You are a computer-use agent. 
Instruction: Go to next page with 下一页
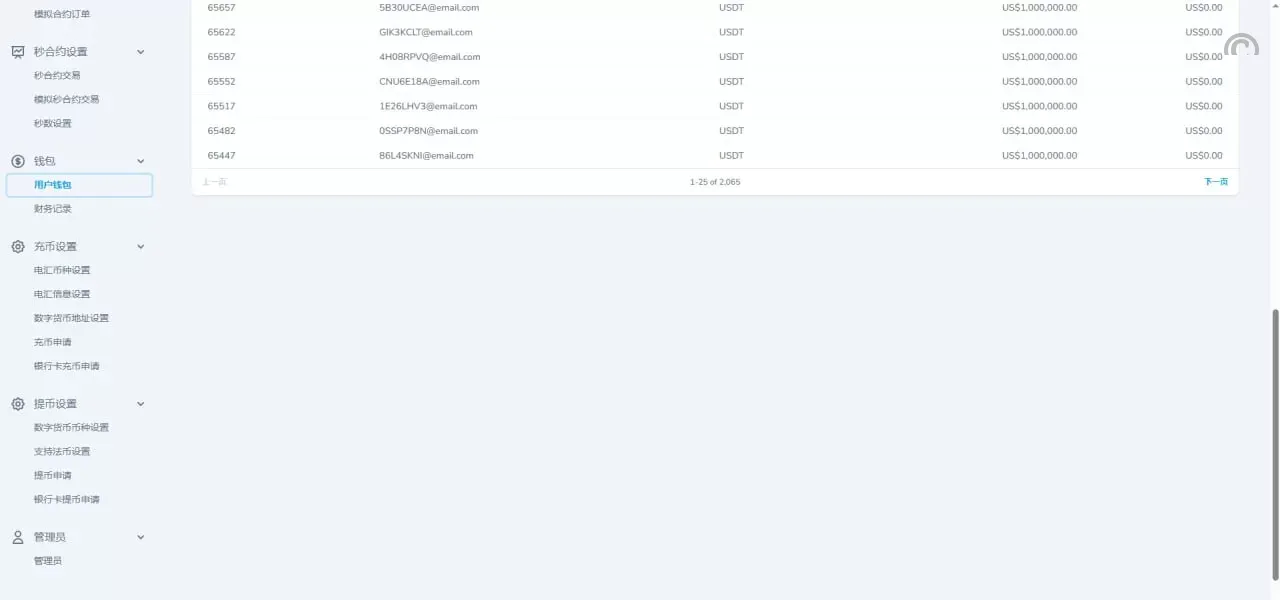coord(1215,182)
